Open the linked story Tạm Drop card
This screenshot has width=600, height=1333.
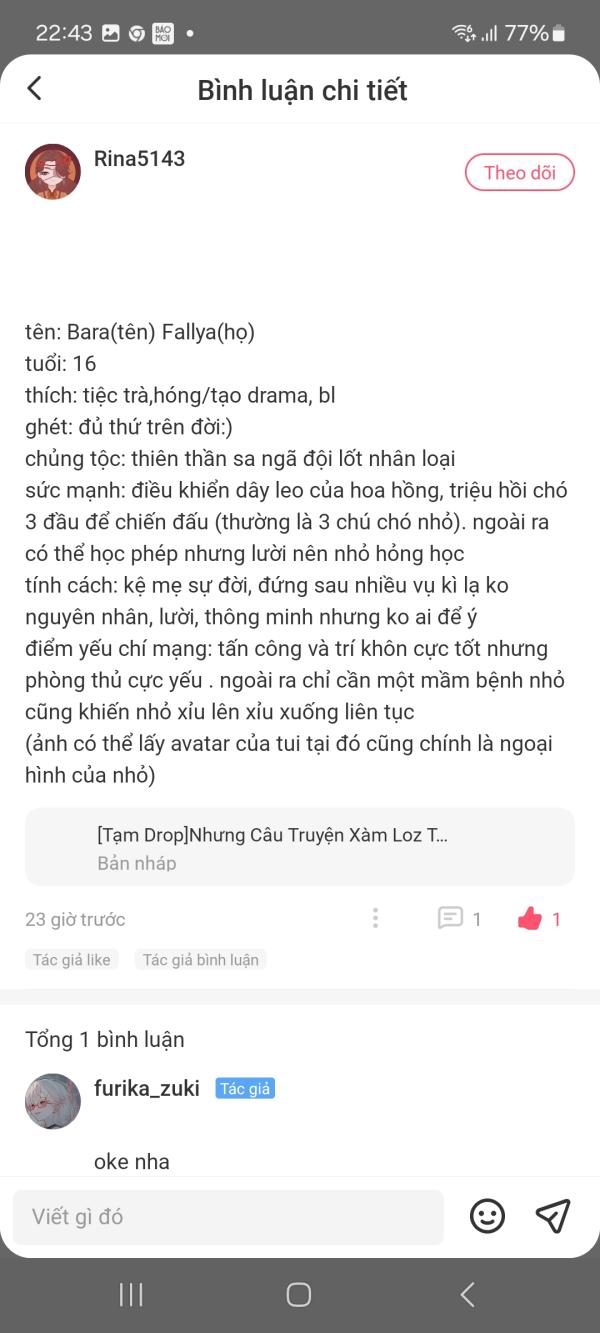coord(300,847)
